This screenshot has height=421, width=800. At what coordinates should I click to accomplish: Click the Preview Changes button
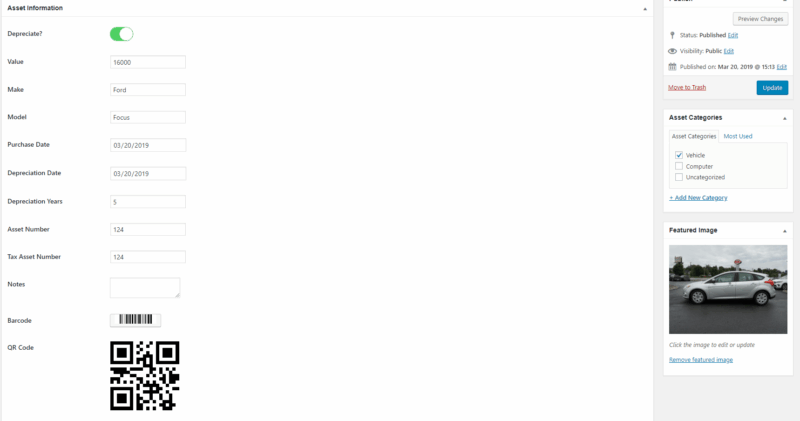(760, 19)
